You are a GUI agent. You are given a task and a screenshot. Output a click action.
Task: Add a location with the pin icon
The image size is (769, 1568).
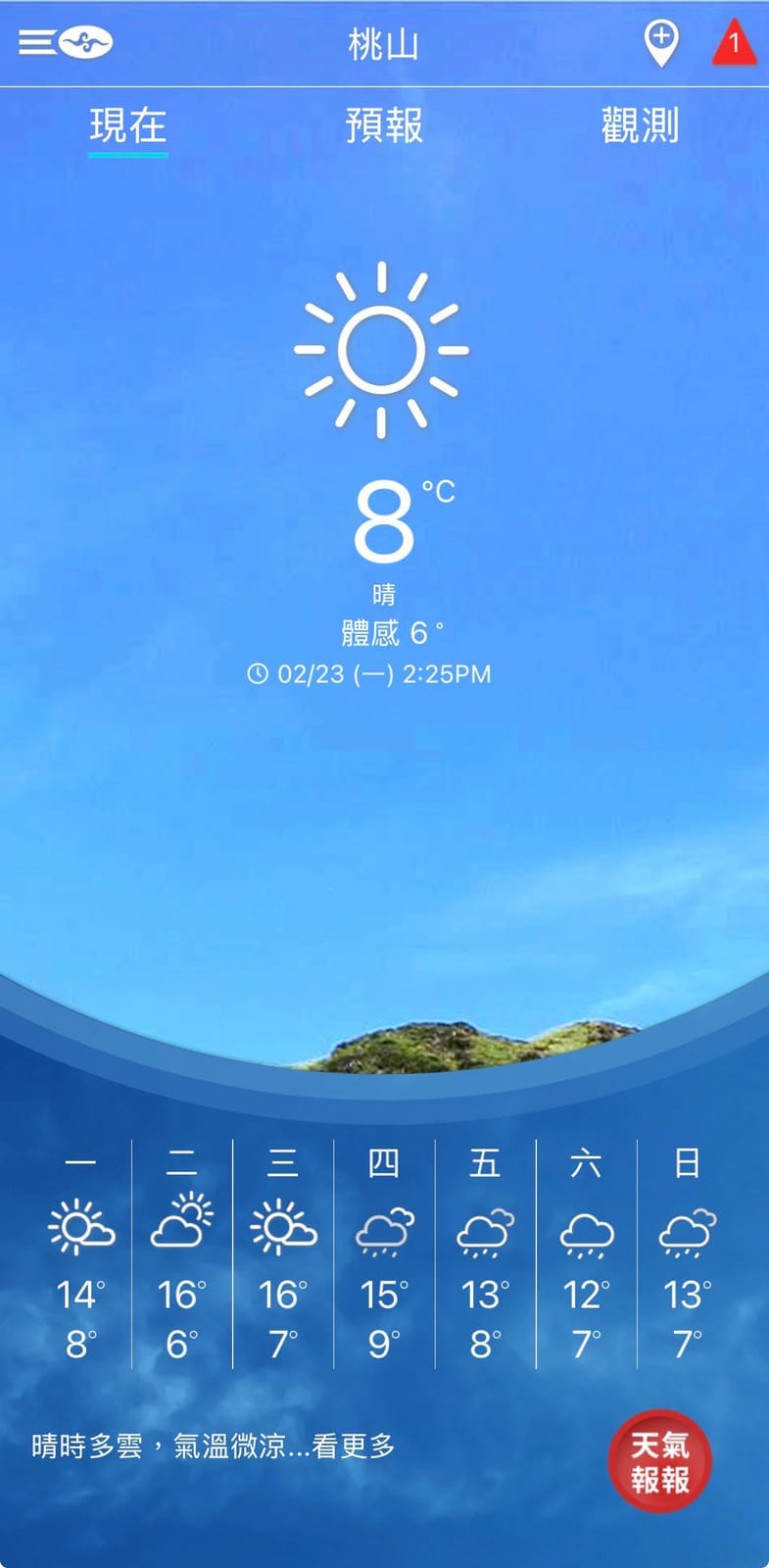[x=661, y=43]
